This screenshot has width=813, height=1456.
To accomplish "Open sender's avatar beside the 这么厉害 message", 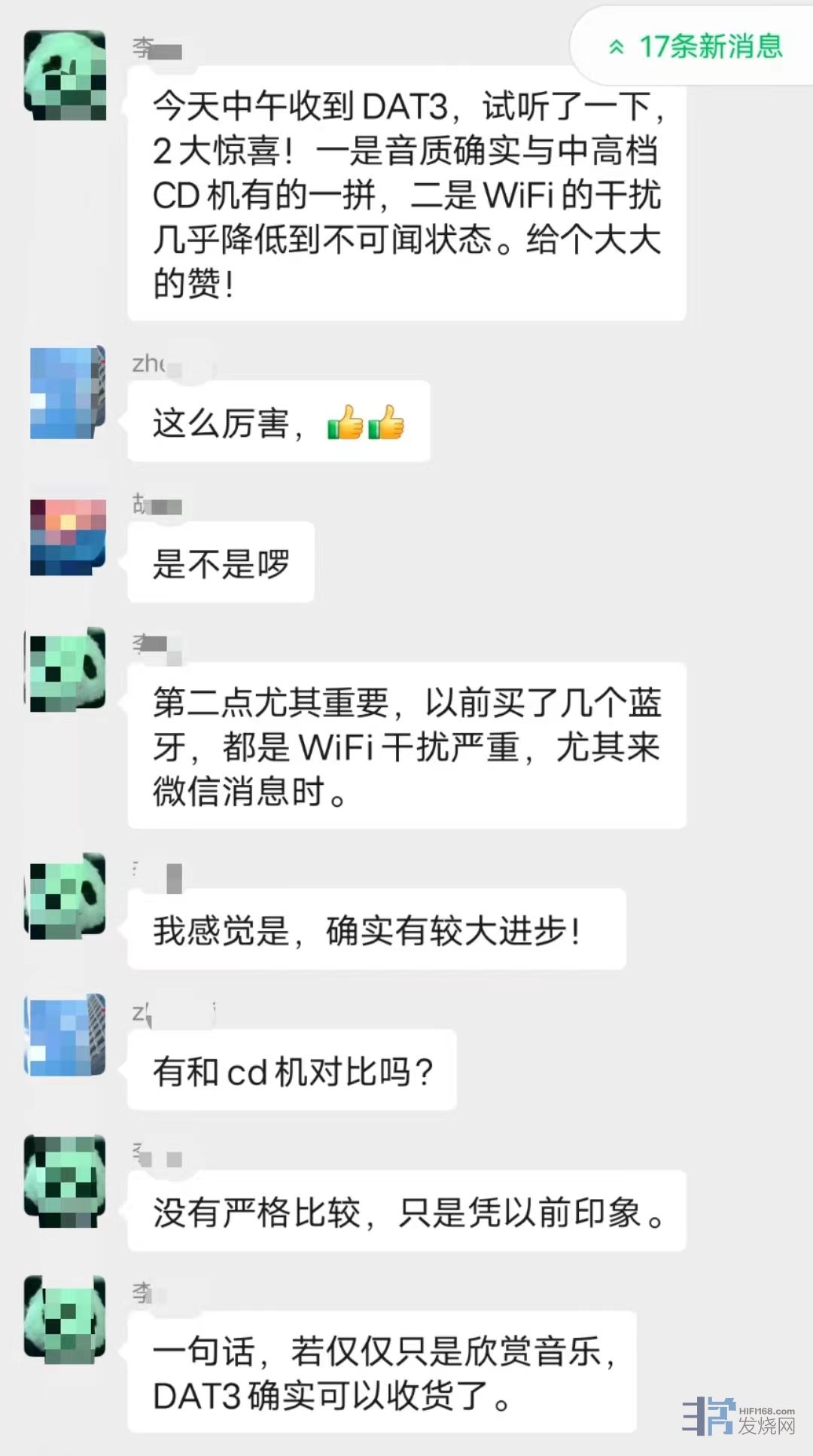I will click(x=66, y=392).
